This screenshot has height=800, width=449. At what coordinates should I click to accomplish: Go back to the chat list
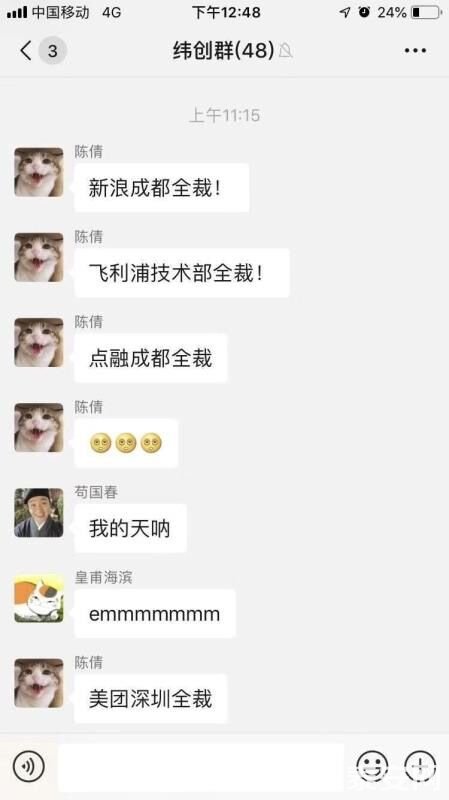coord(27,51)
